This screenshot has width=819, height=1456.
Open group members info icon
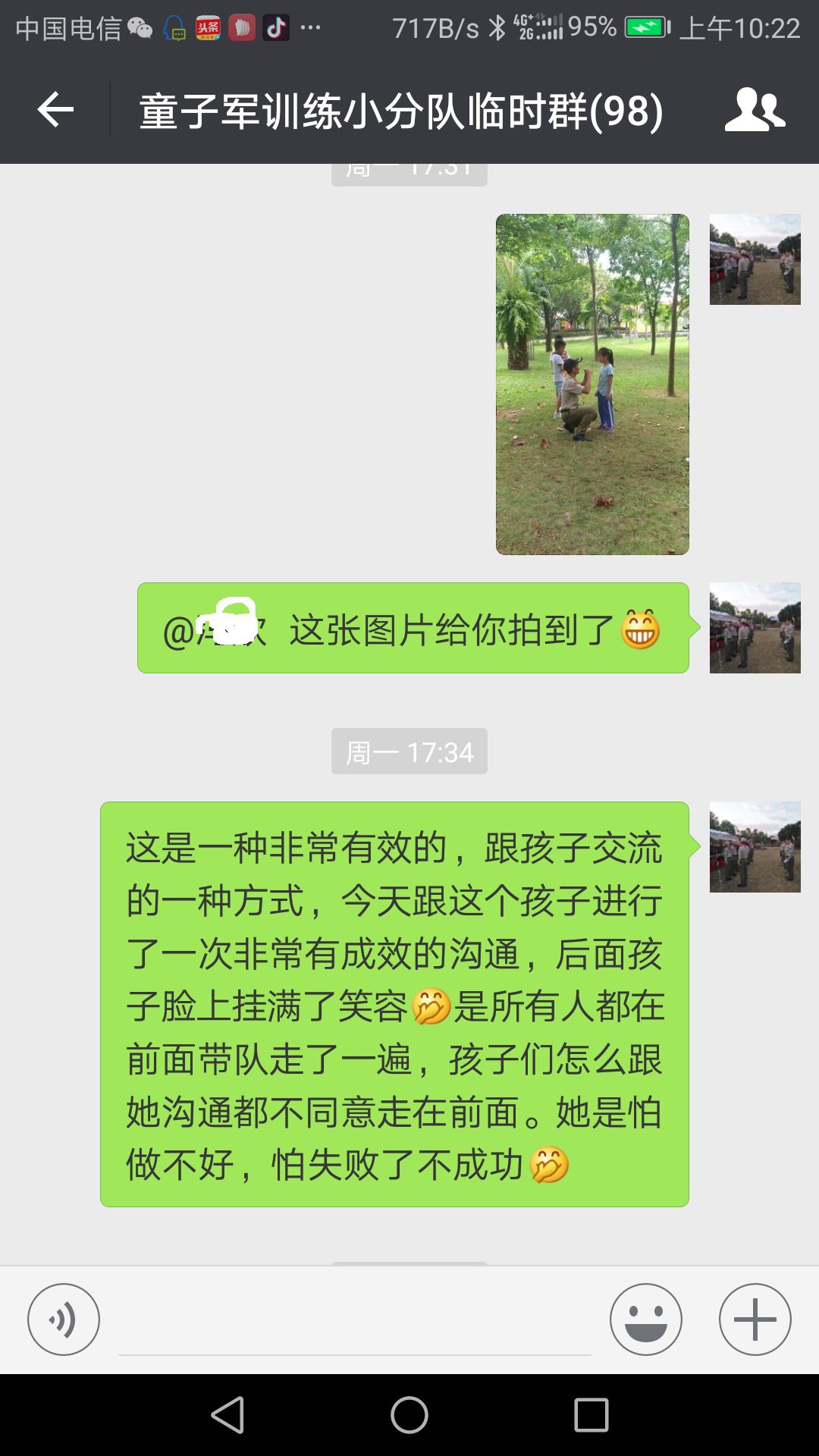755,111
